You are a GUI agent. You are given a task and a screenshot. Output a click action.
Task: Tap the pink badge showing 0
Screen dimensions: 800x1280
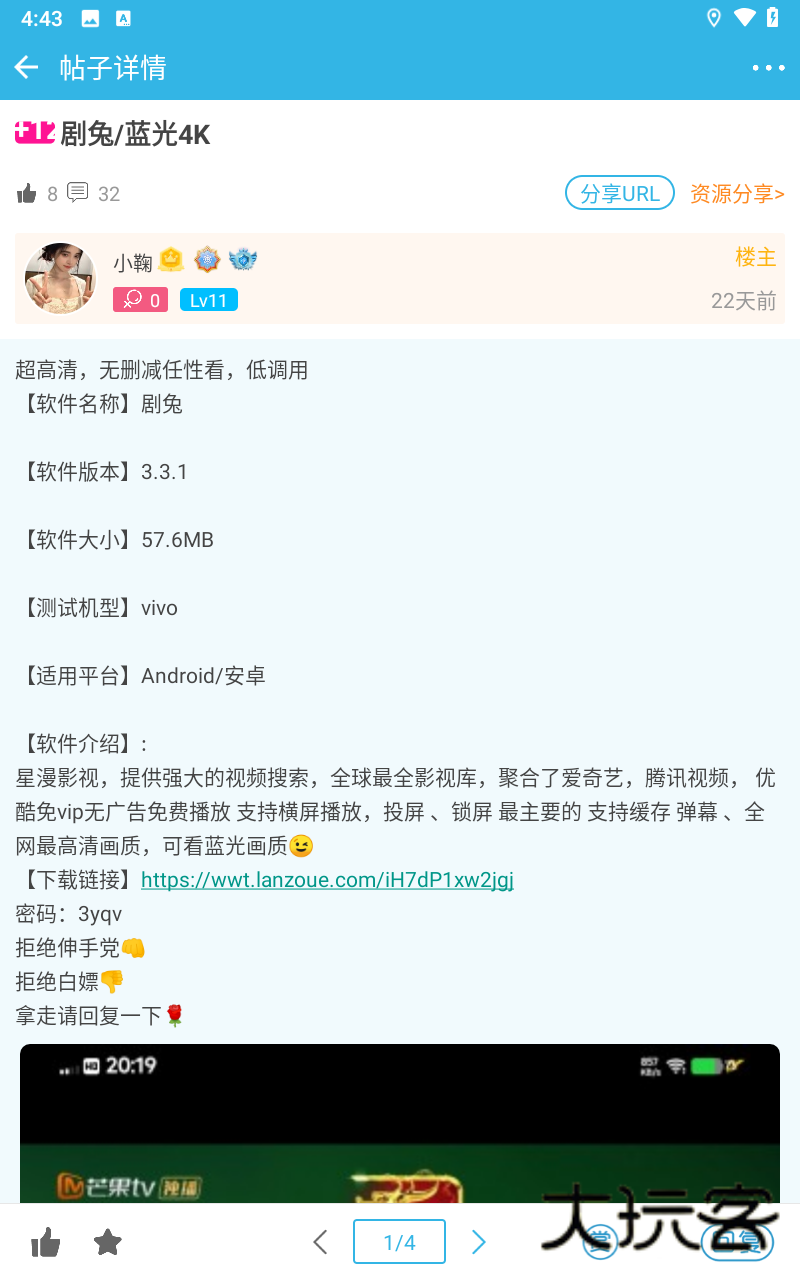click(x=140, y=299)
